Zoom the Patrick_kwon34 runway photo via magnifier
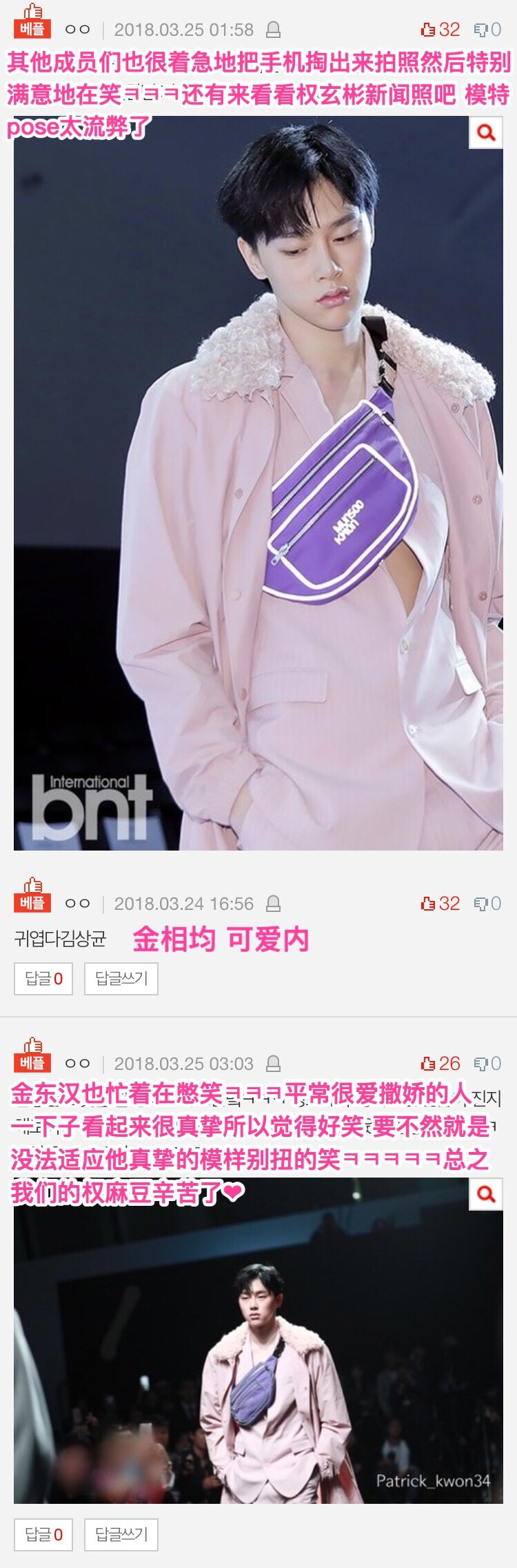 (486, 1194)
